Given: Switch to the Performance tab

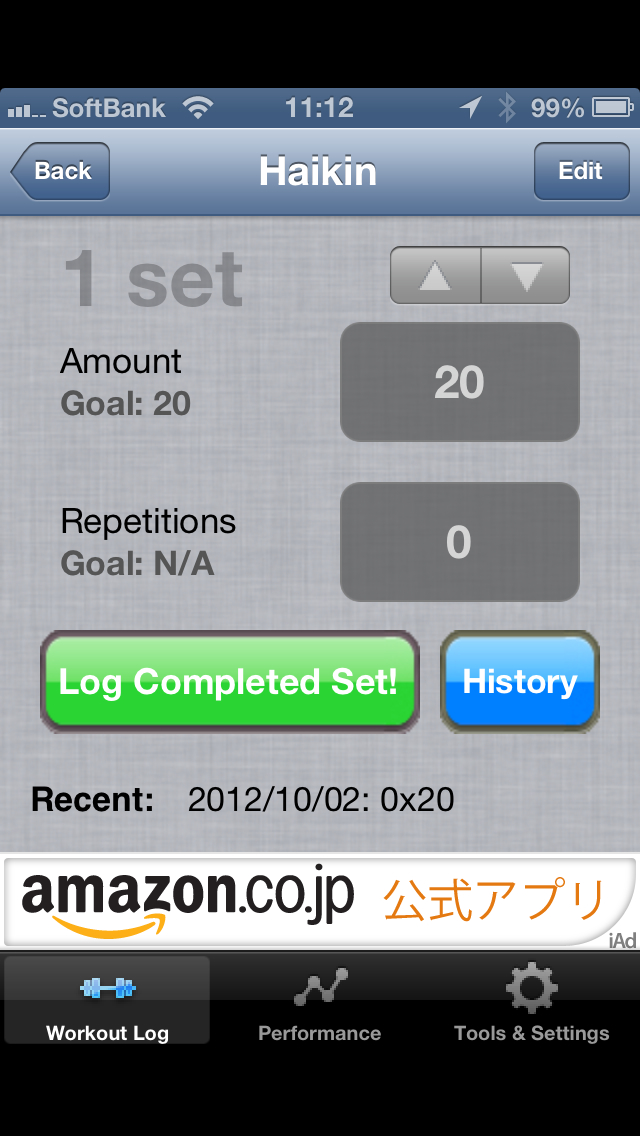Looking at the screenshot, I should [x=320, y=1000].
